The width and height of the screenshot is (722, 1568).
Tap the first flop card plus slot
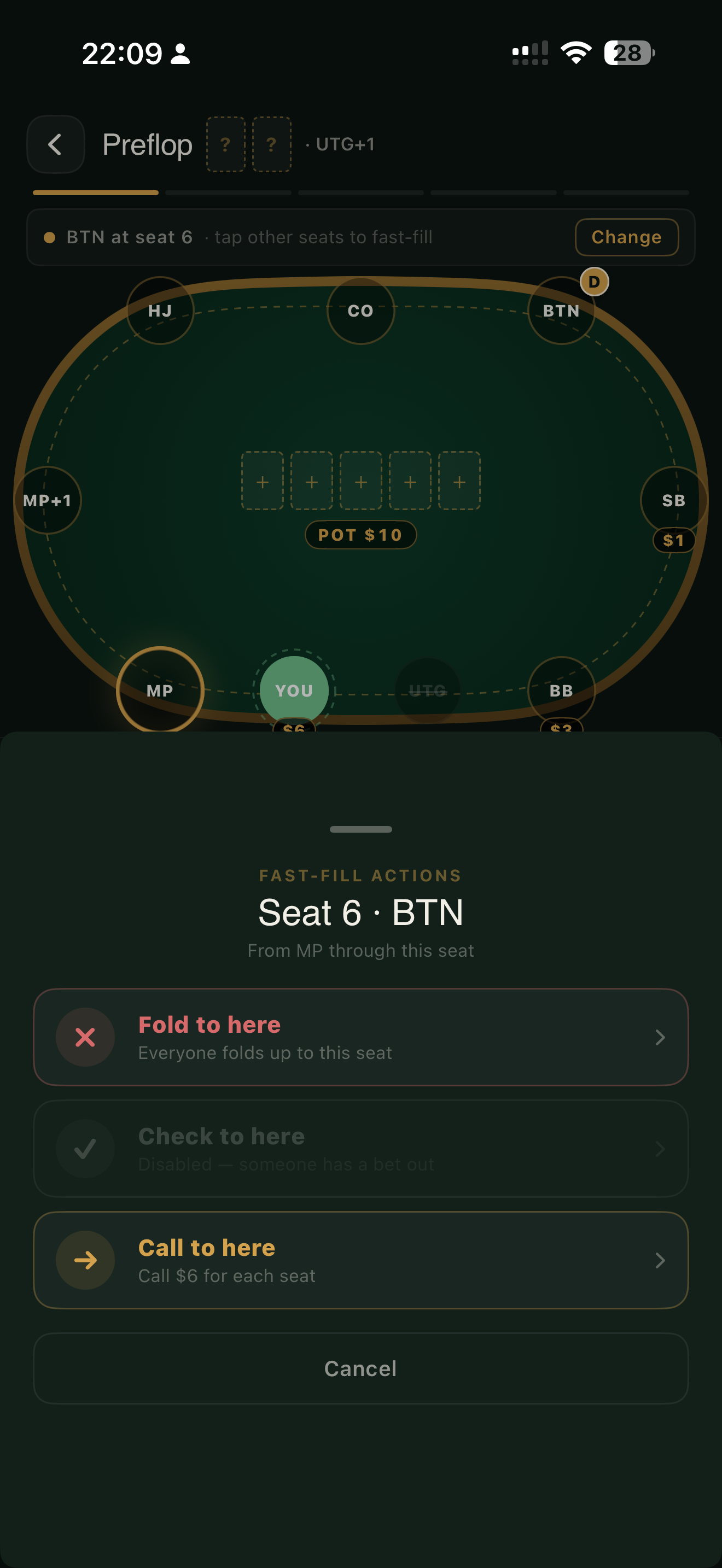click(x=263, y=481)
